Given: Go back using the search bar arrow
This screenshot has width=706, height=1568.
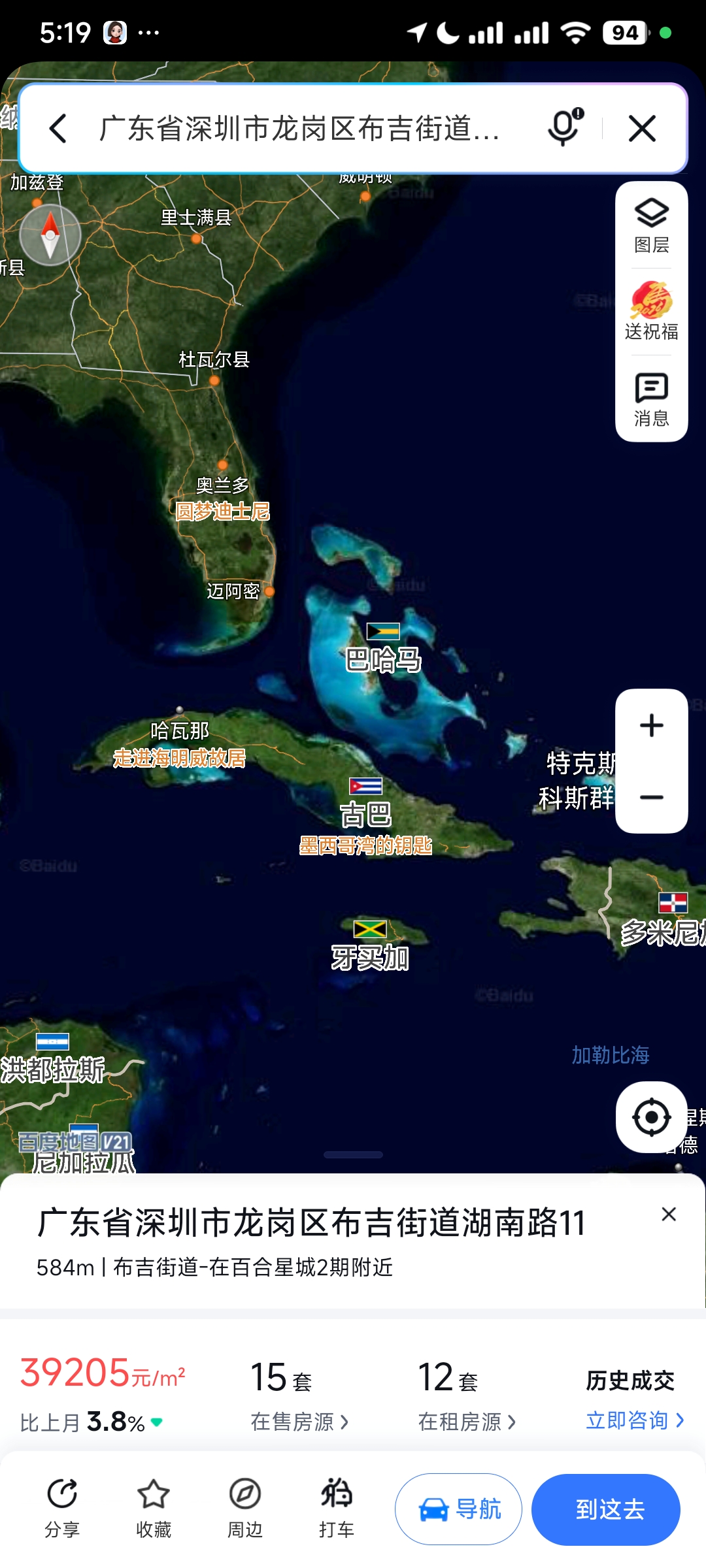Looking at the screenshot, I should point(58,128).
